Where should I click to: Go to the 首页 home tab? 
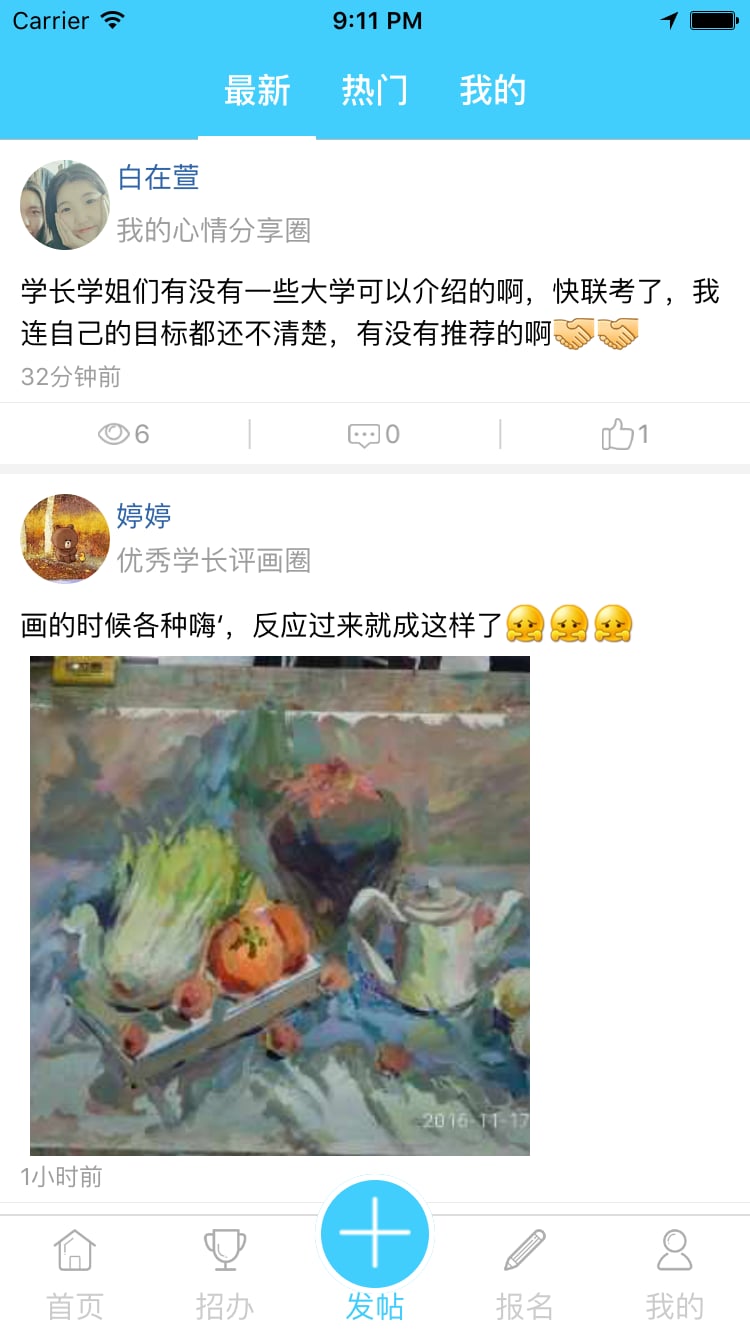(75, 1274)
